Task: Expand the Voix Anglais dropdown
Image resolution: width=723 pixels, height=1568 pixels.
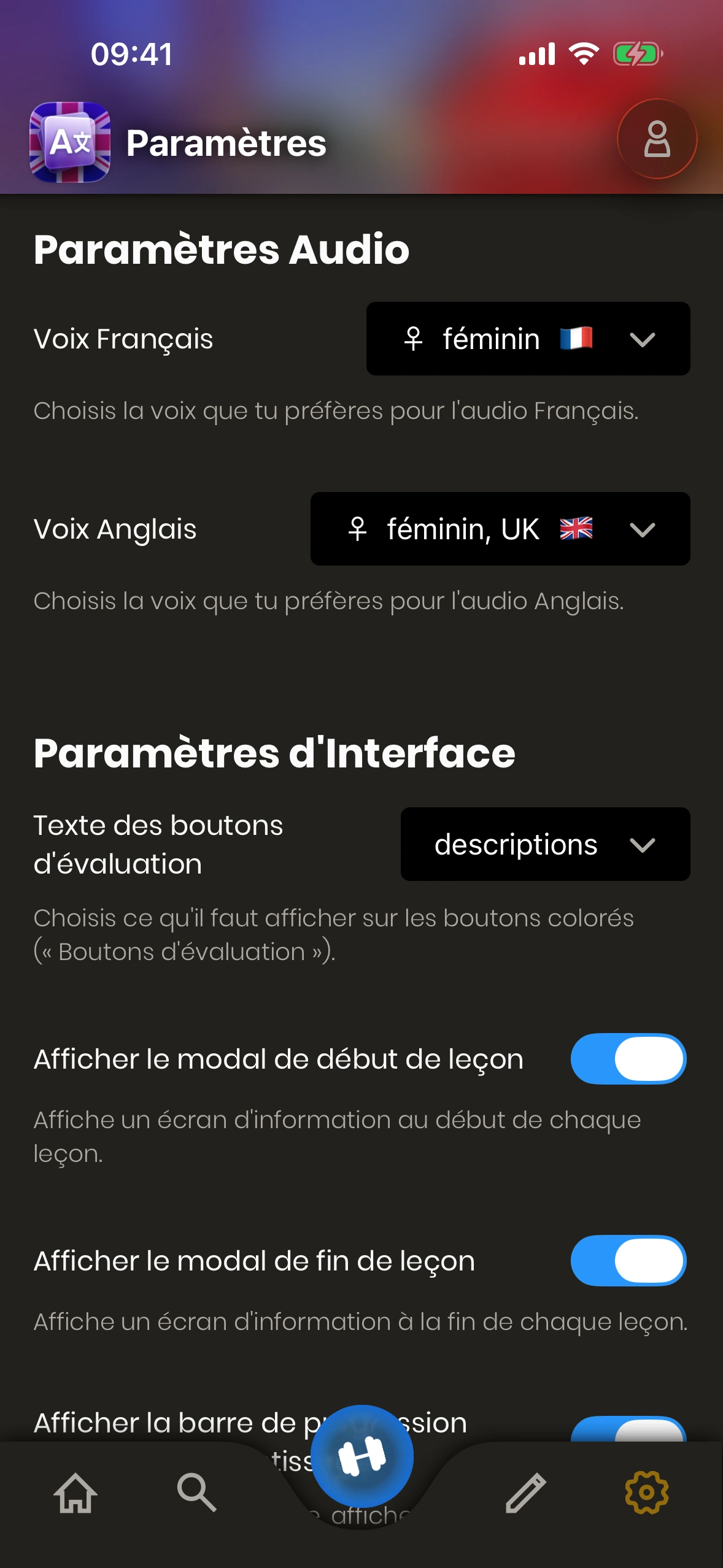Action: (500, 529)
